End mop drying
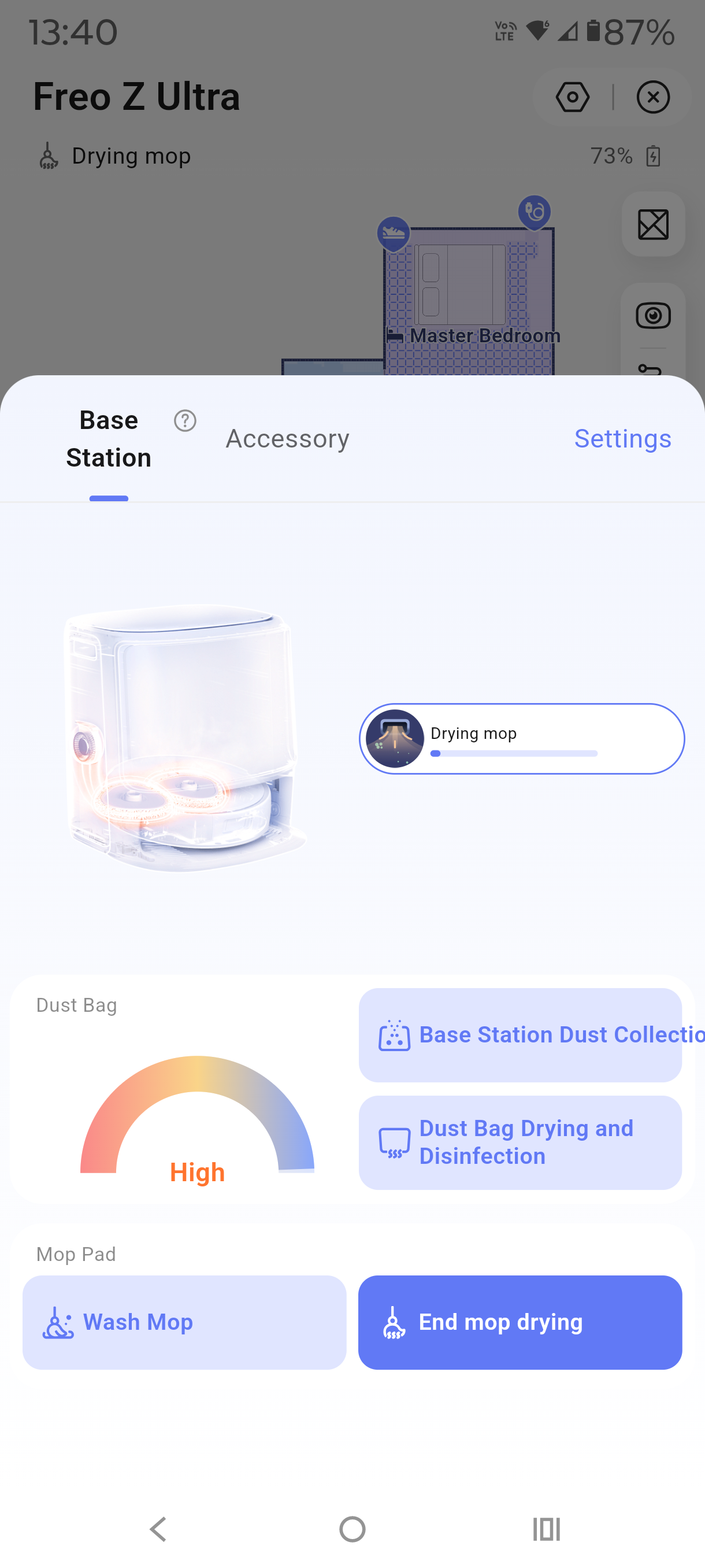 click(x=520, y=1322)
